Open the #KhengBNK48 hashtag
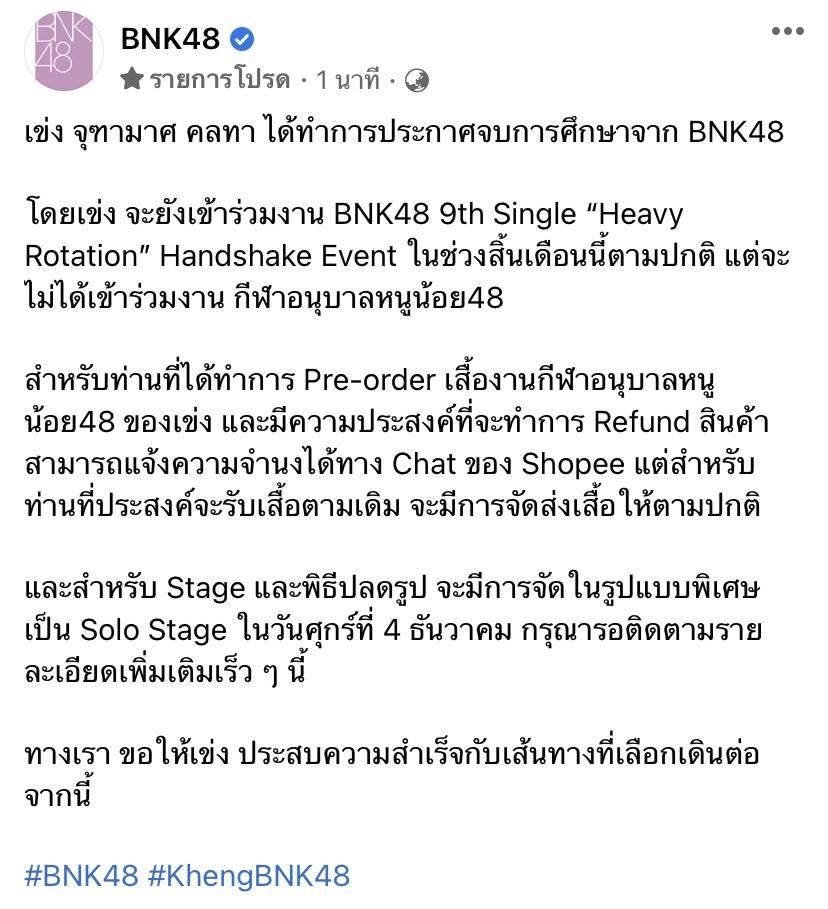 click(x=249, y=876)
